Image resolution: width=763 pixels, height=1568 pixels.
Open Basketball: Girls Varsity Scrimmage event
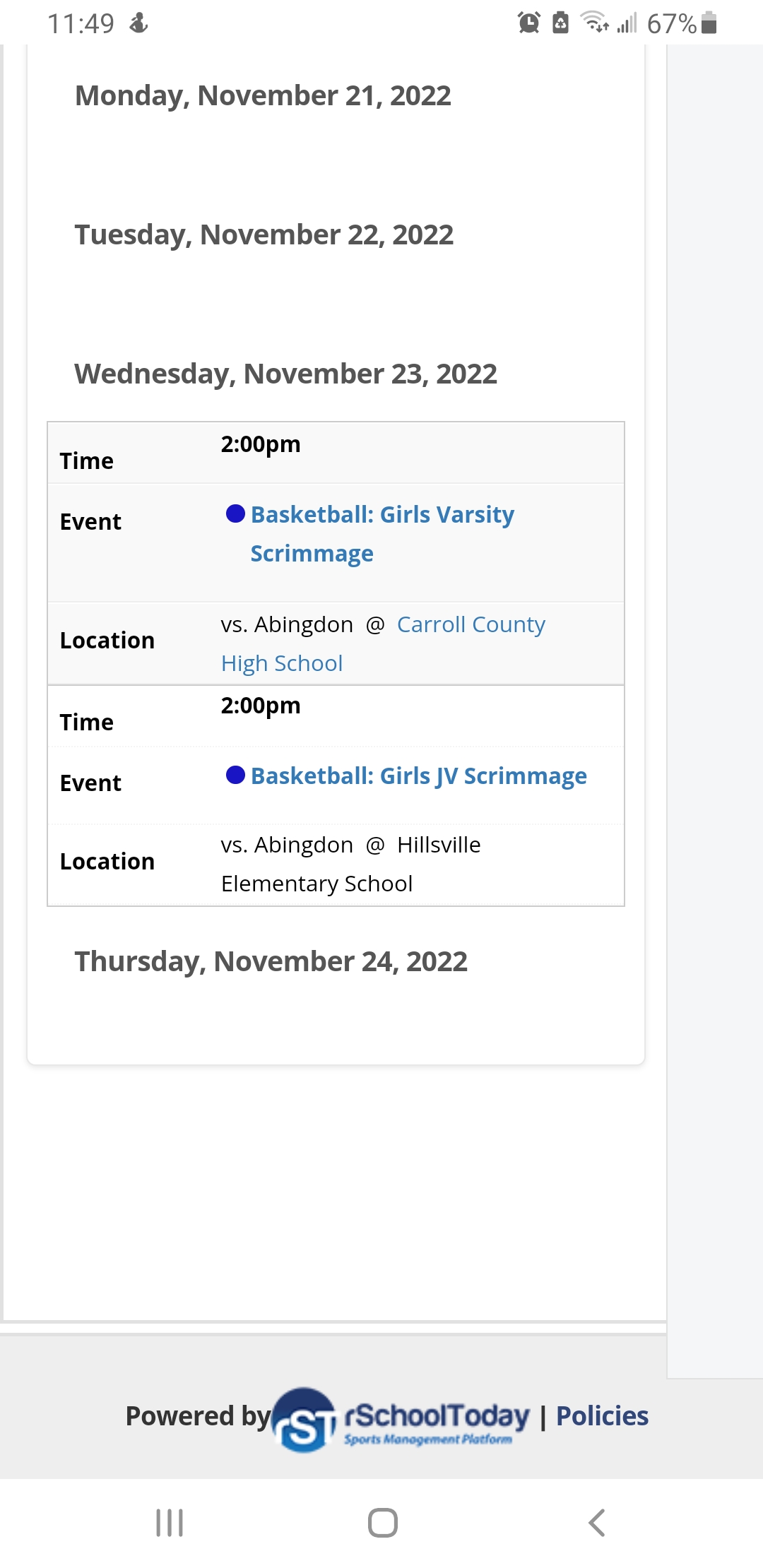pos(382,515)
